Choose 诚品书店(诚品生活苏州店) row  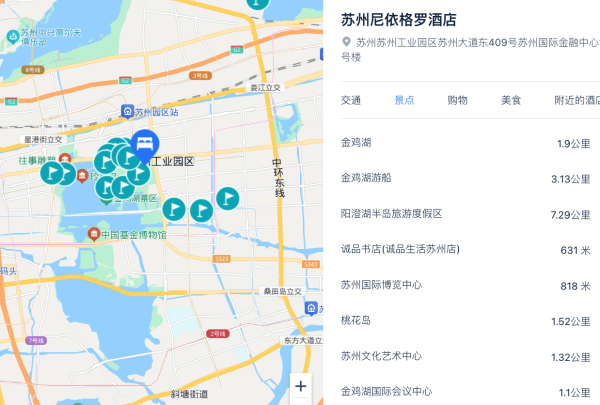[465, 250]
